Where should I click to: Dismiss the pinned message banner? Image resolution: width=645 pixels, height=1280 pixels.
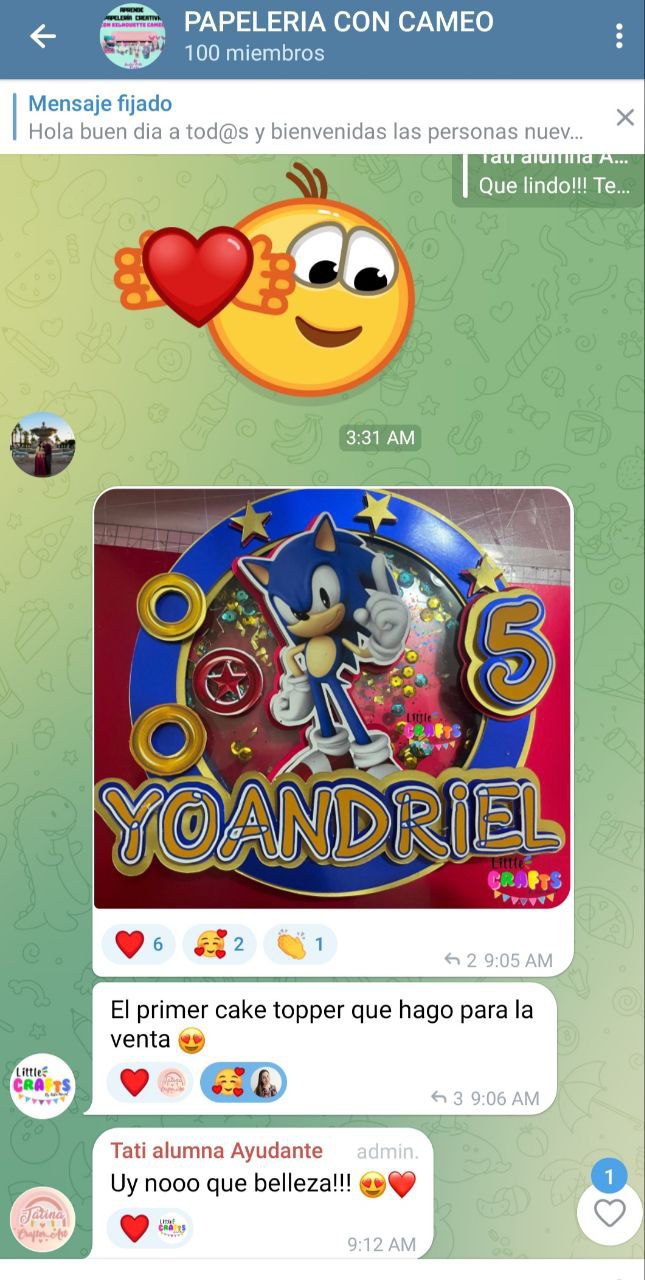pyautogui.click(x=625, y=117)
